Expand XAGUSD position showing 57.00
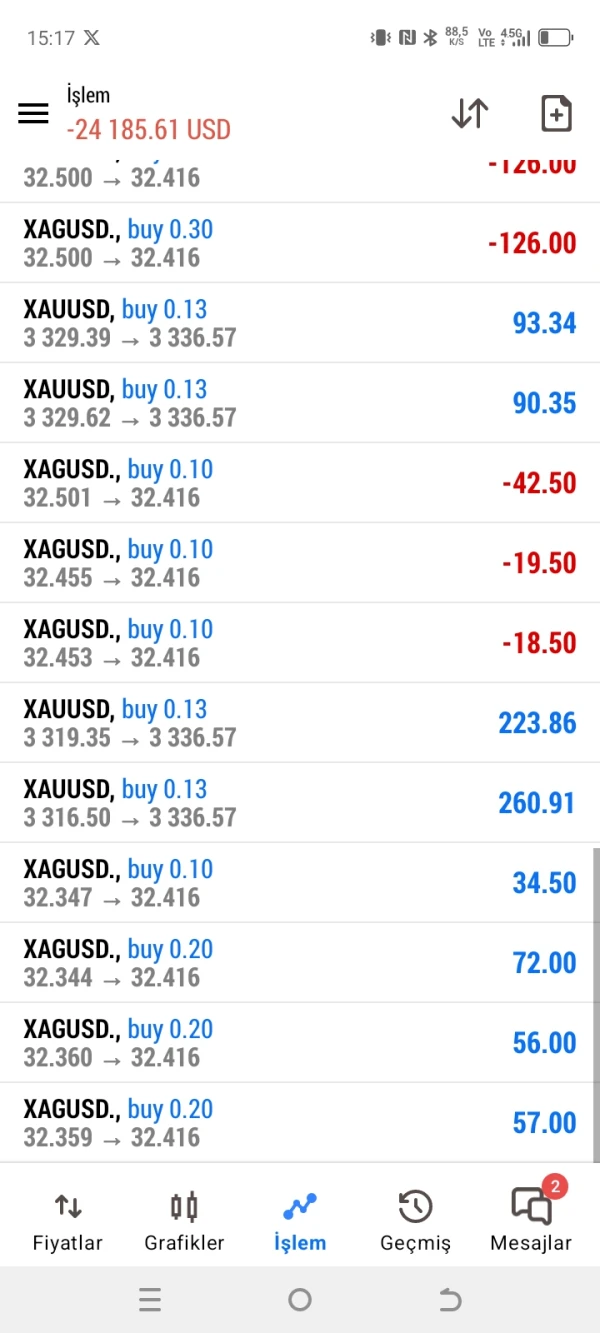This screenshot has width=600, height=1333. [300, 1123]
